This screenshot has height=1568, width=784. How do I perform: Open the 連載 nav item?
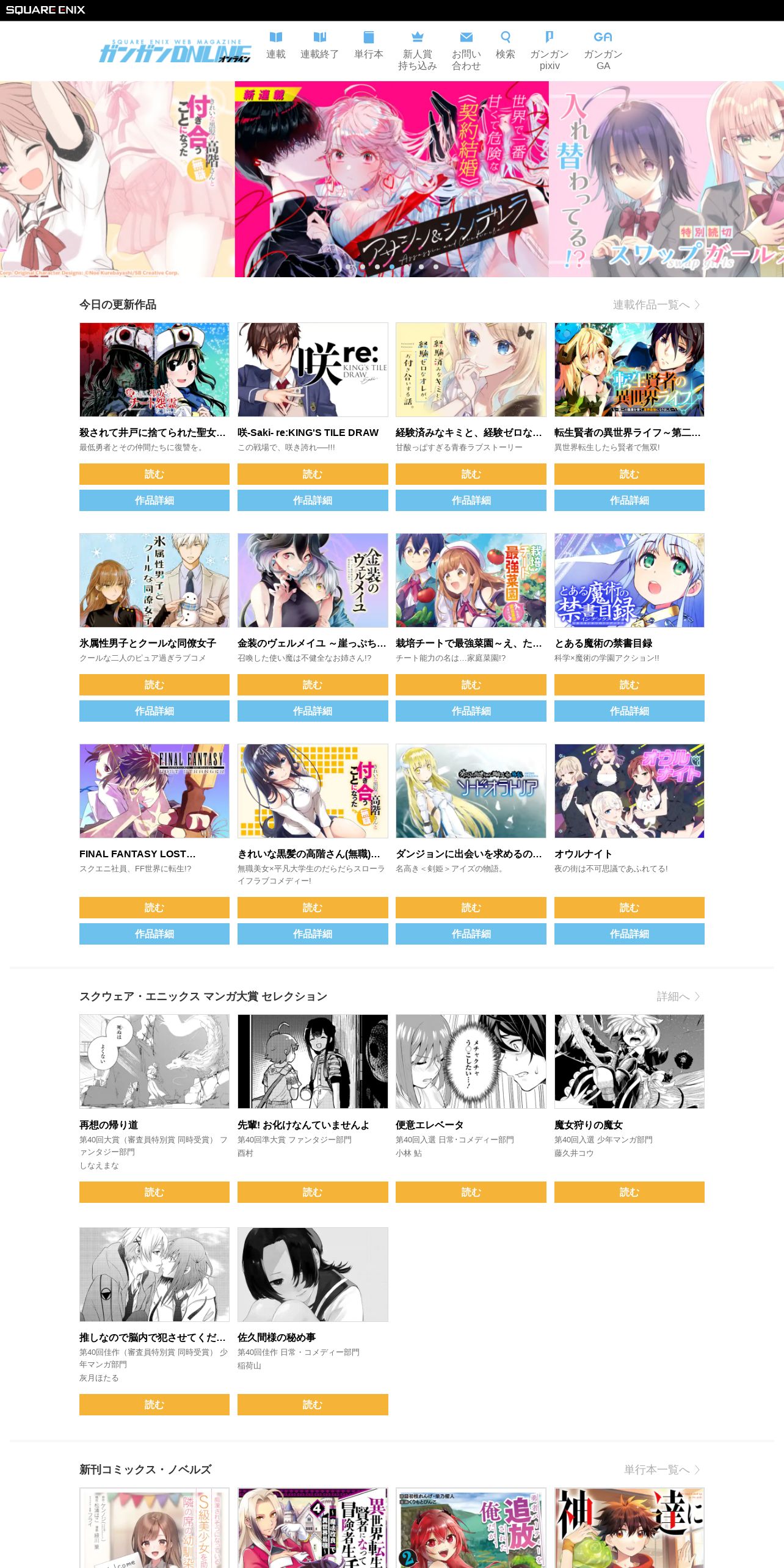(276, 46)
